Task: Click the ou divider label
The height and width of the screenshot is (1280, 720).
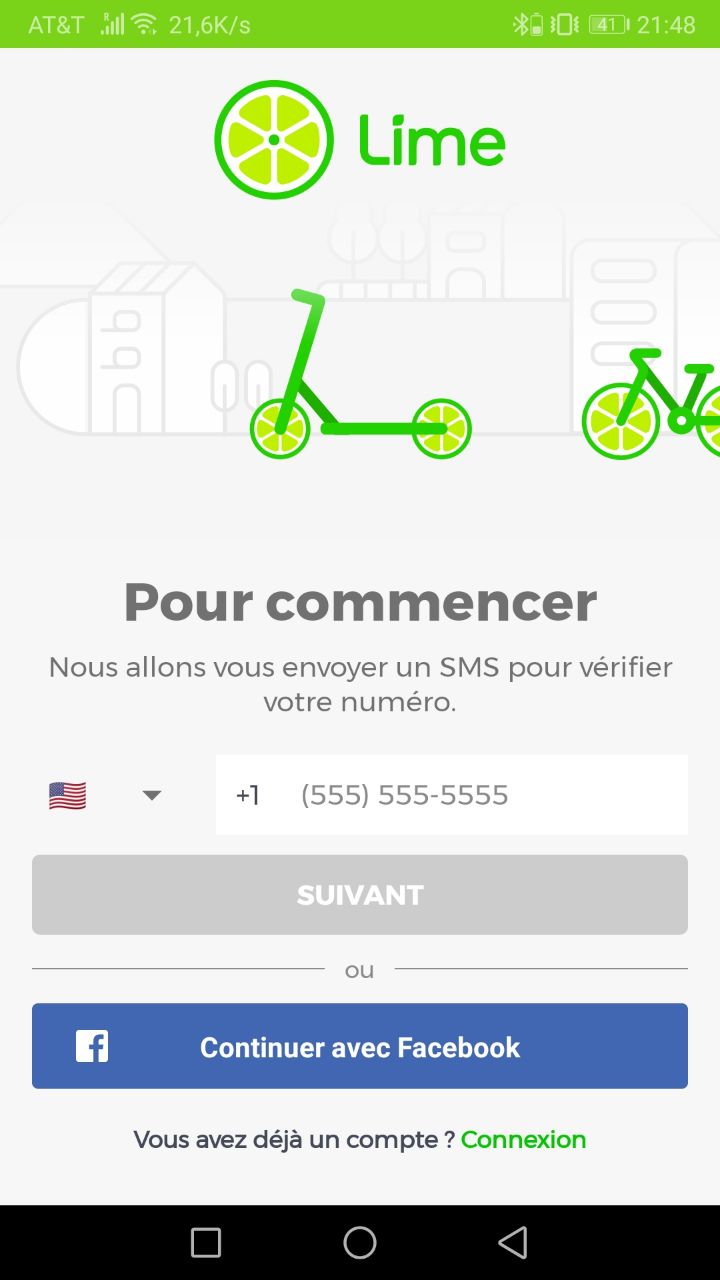Action: [359, 968]
